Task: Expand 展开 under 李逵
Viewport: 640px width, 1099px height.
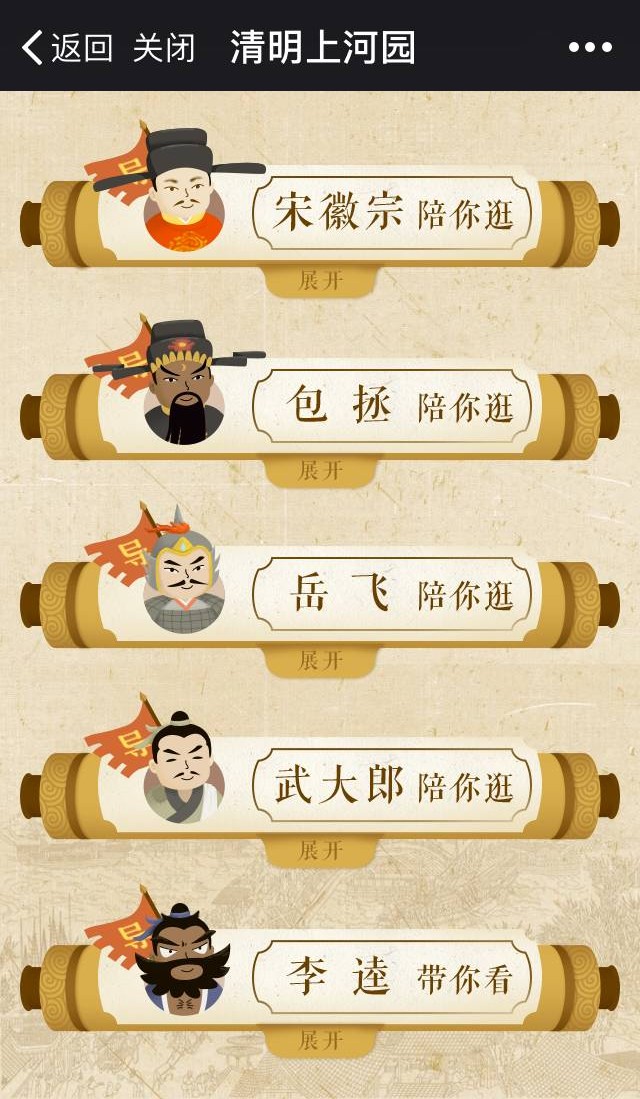Action: 321,1041
